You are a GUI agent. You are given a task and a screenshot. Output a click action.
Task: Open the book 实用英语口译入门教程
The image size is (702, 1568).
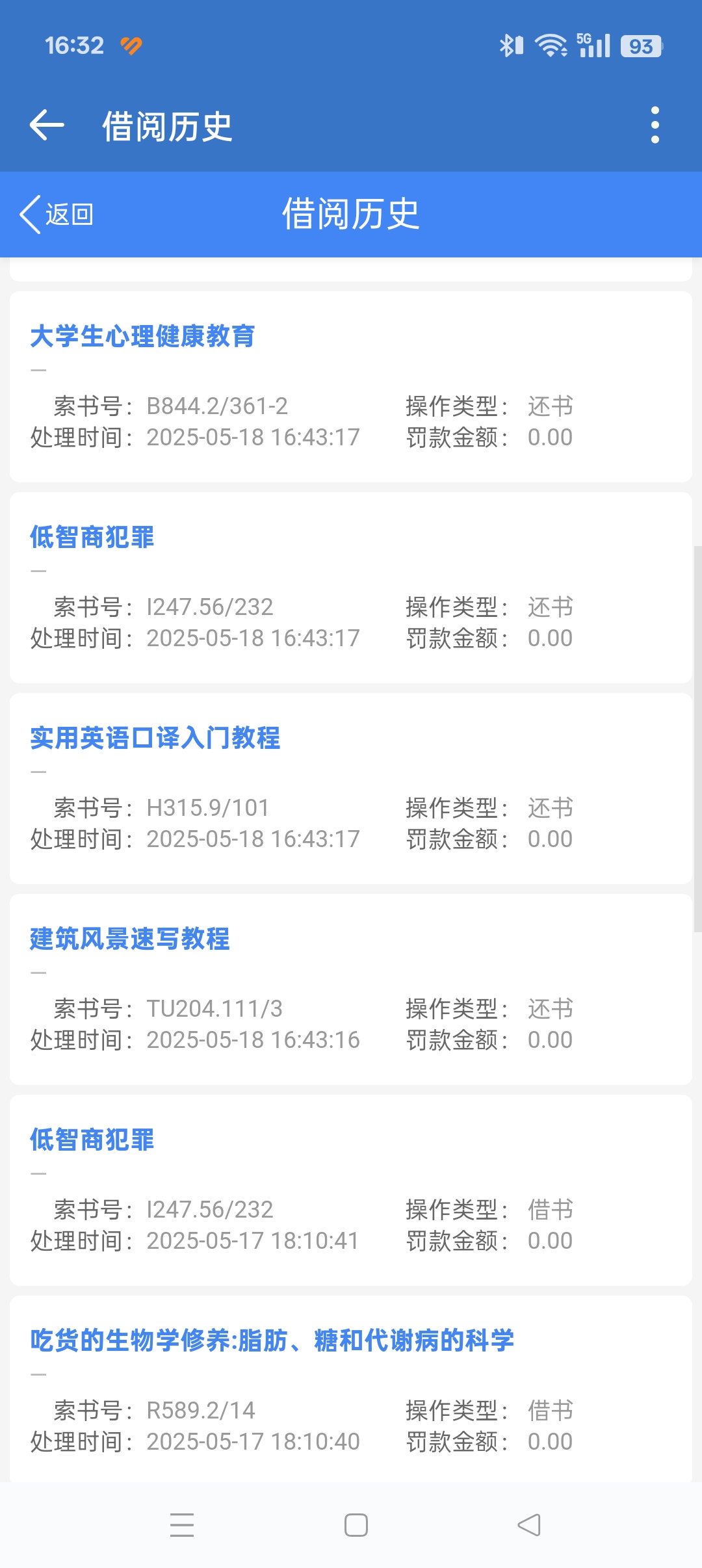pos(155,738)
